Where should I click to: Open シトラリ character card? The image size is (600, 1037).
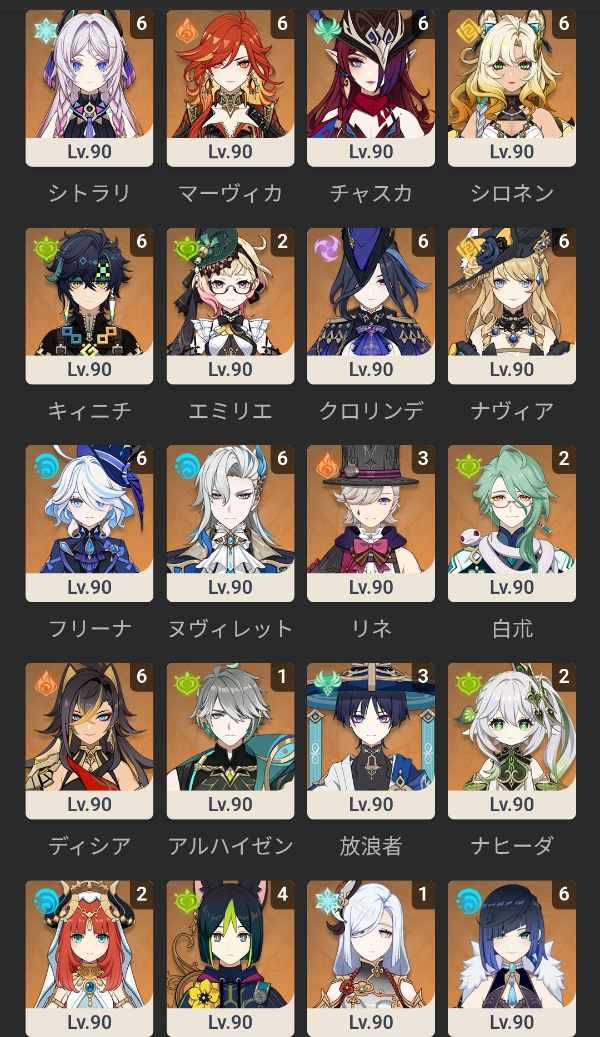click(x=89, y=88)
